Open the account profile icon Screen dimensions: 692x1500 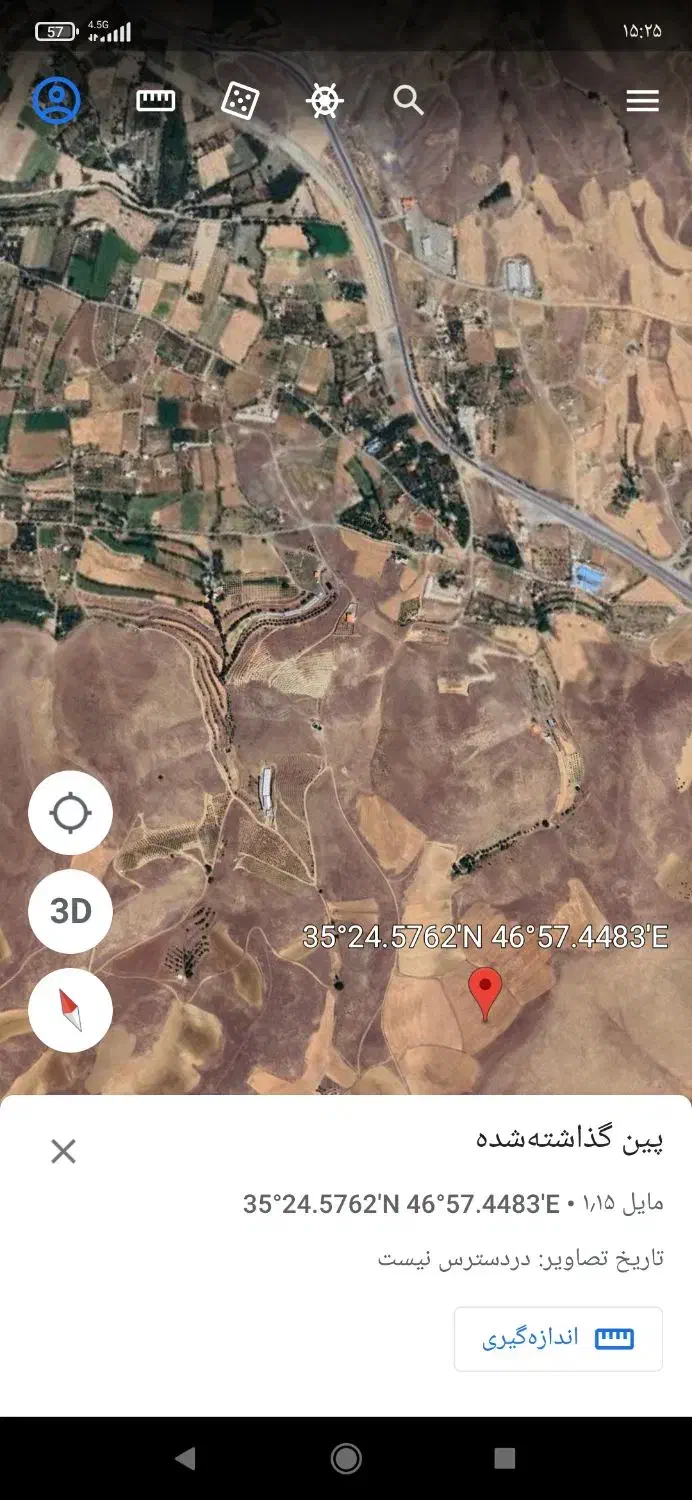click(x=57, y=100)
